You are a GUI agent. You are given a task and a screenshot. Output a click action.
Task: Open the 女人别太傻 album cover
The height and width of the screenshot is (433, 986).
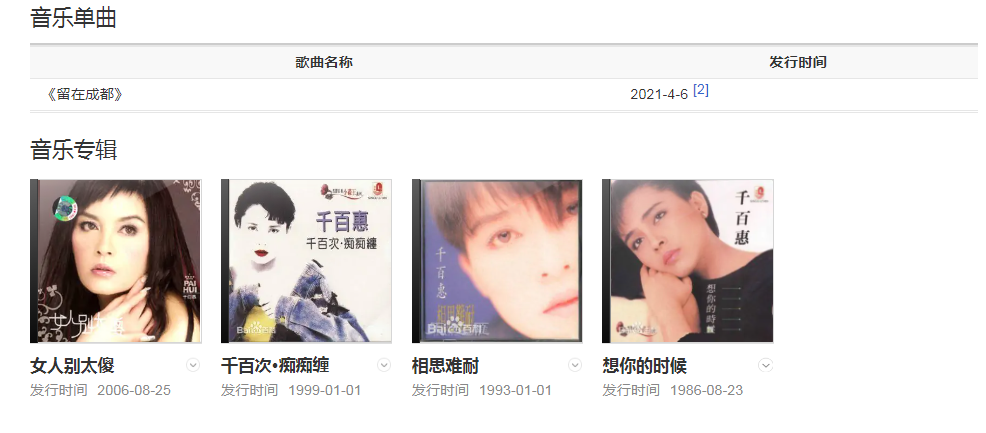click(x=116, y=261)
